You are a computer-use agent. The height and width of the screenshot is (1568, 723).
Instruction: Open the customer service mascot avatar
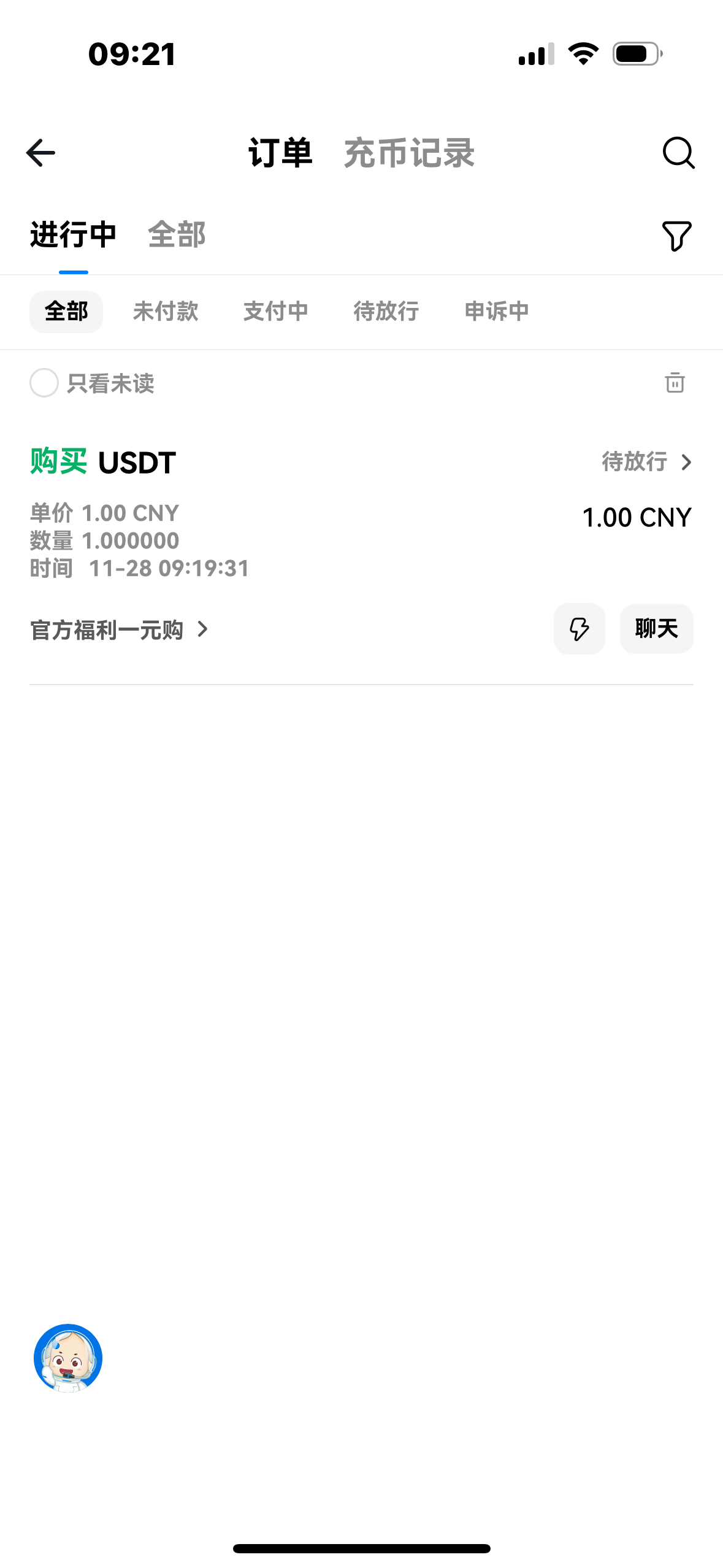[x=68, y=1358]
